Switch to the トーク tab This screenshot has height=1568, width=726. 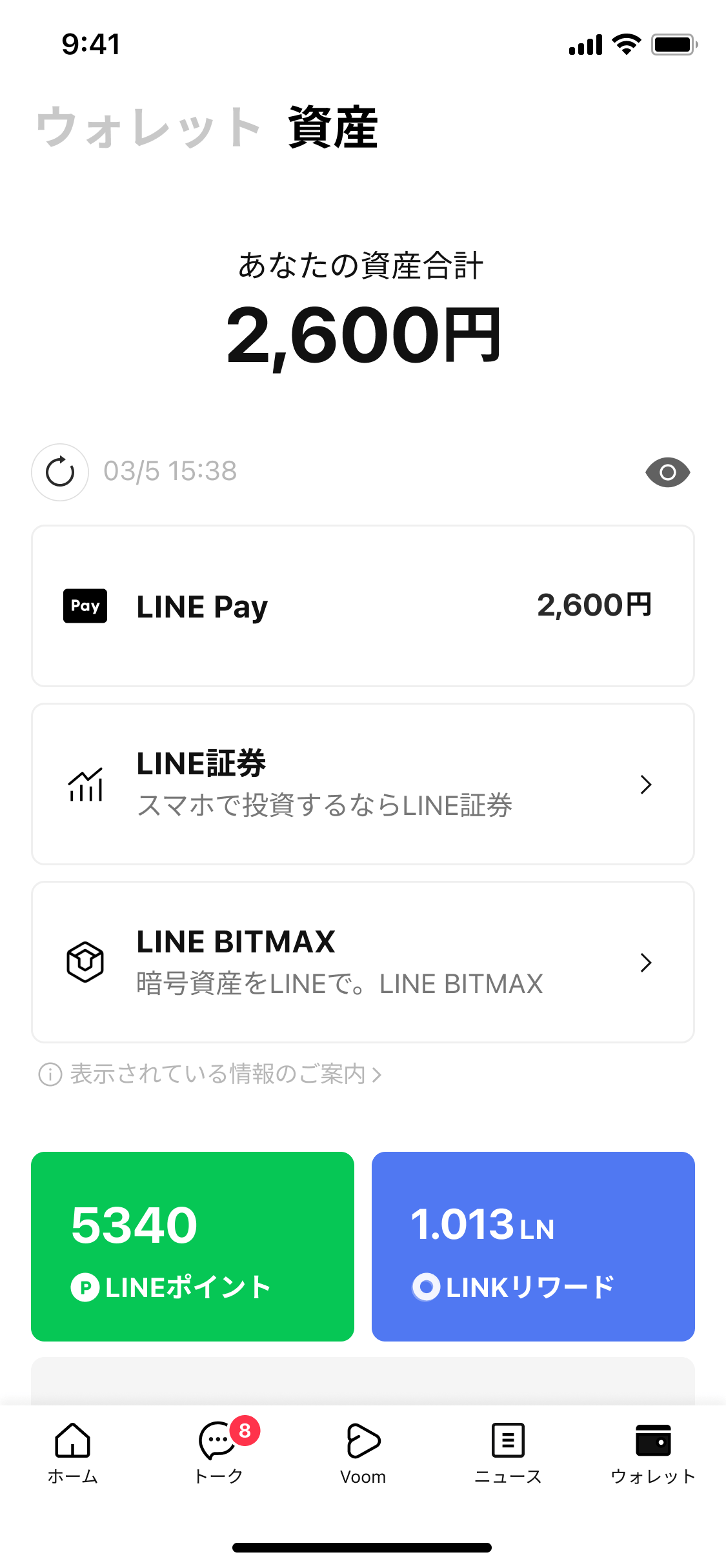218,1452
